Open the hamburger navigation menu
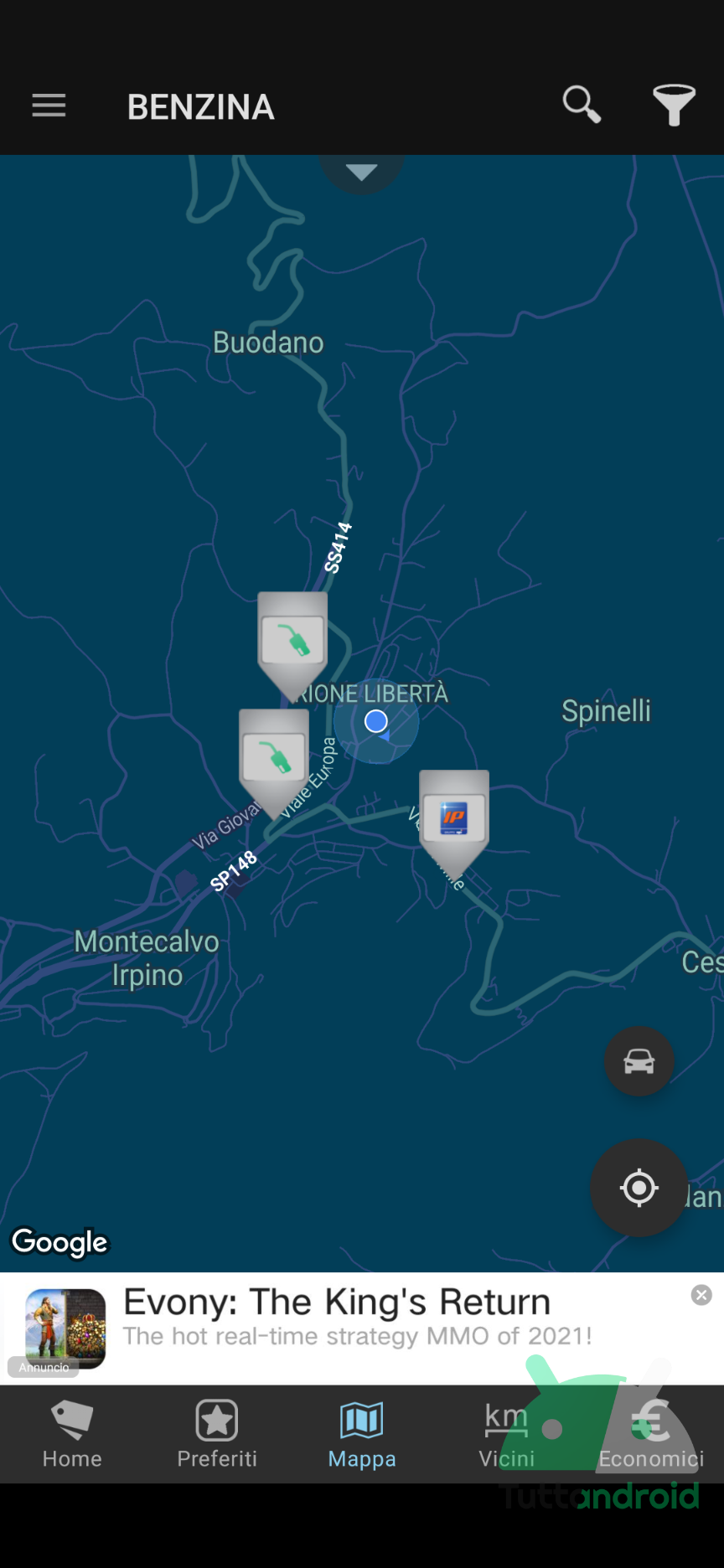724x1568 pixels. point(49,106)
